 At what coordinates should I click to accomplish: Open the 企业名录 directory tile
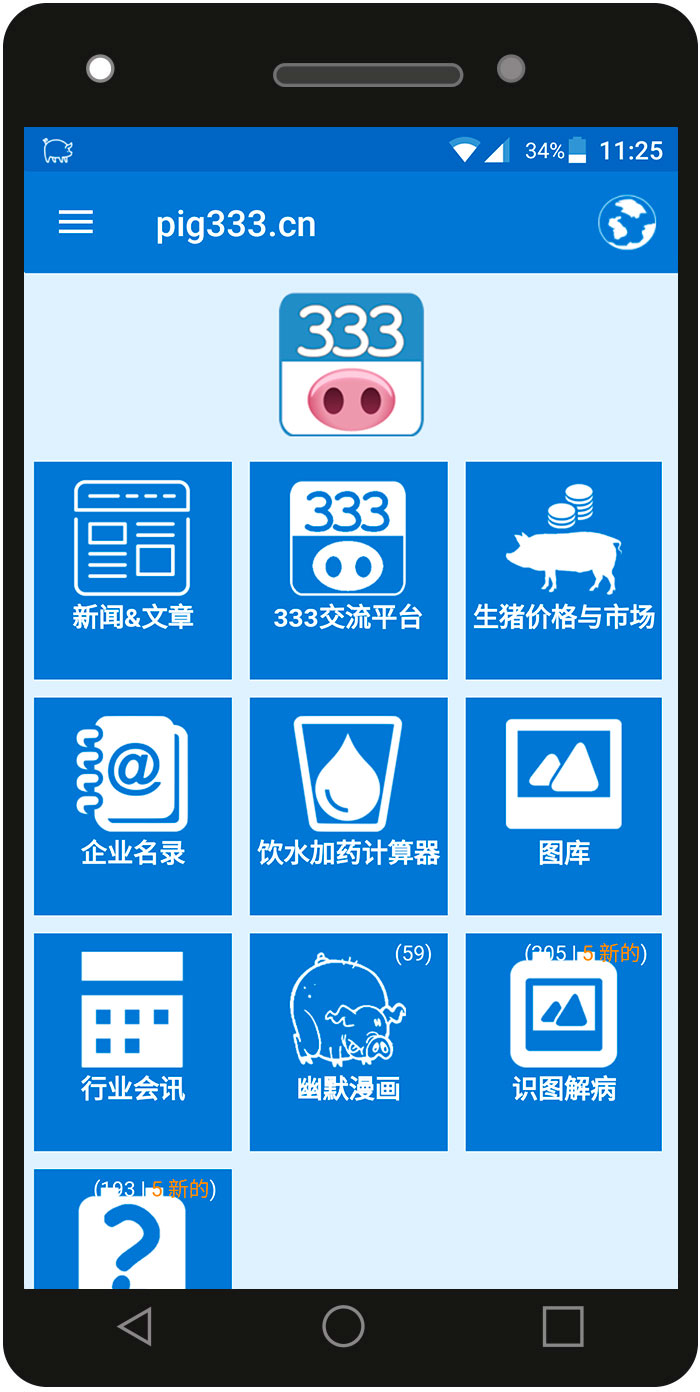click(x=133, y=806)
